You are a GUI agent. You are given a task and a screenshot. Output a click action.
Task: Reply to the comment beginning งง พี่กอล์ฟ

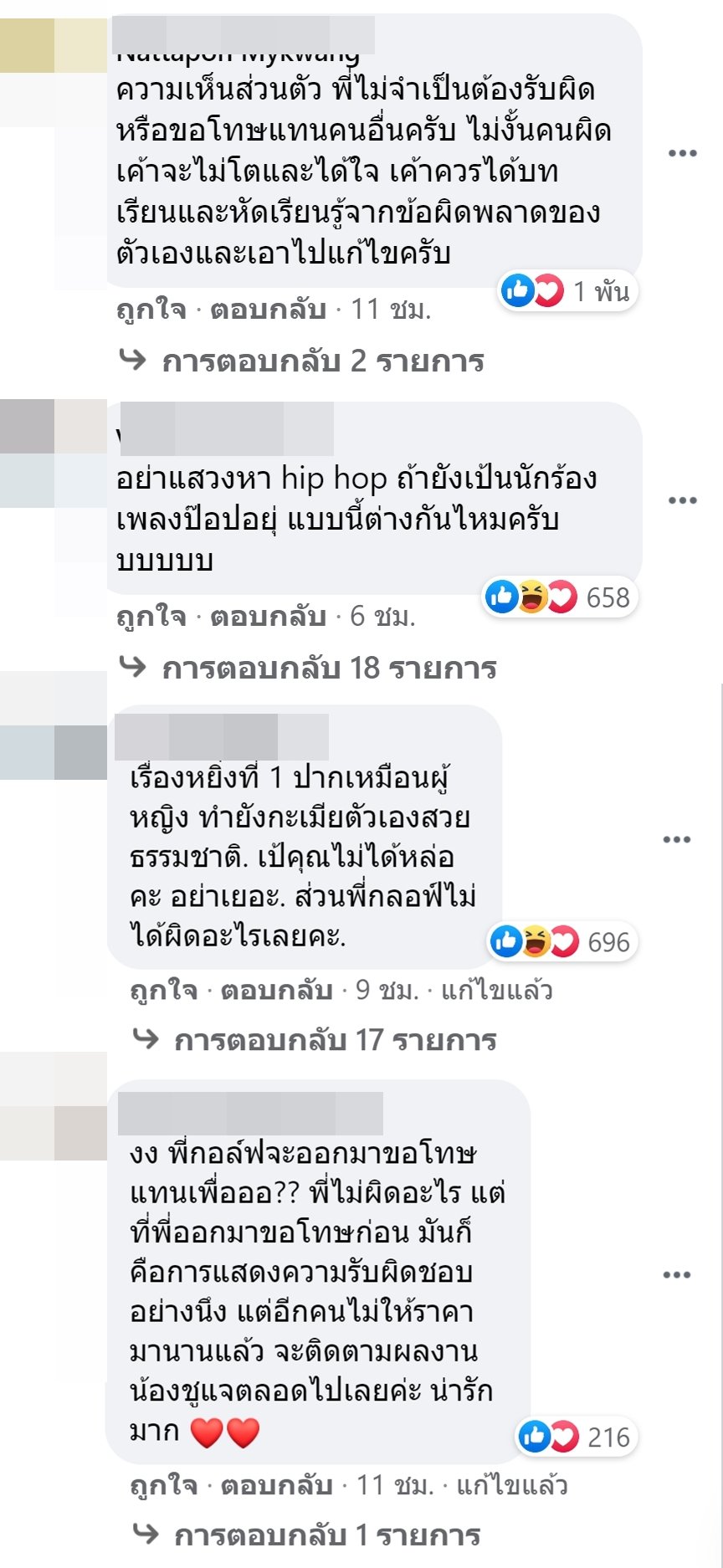(276, 1485)
